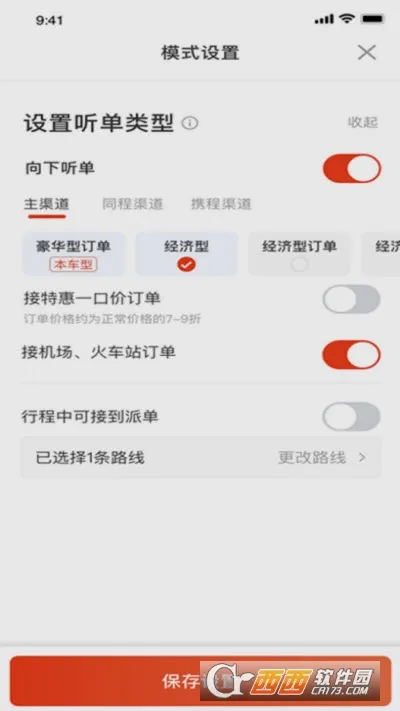The width and height of the screenshot is (400, 711).
Task: Tap the info icon beside 设置听单类型
Action: click(190, 123)
